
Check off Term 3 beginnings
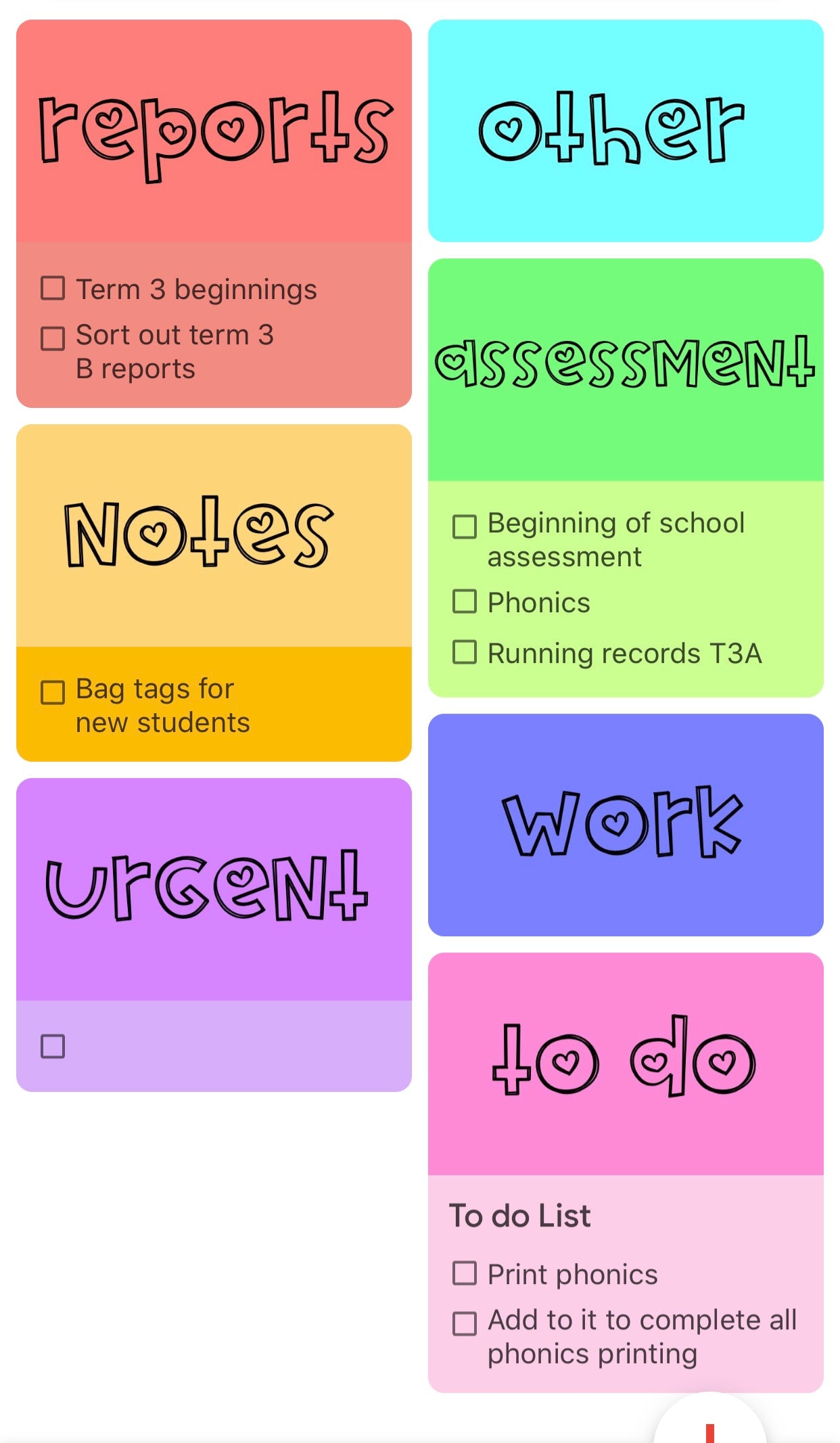pyautogui.click(x=53, y=288)
